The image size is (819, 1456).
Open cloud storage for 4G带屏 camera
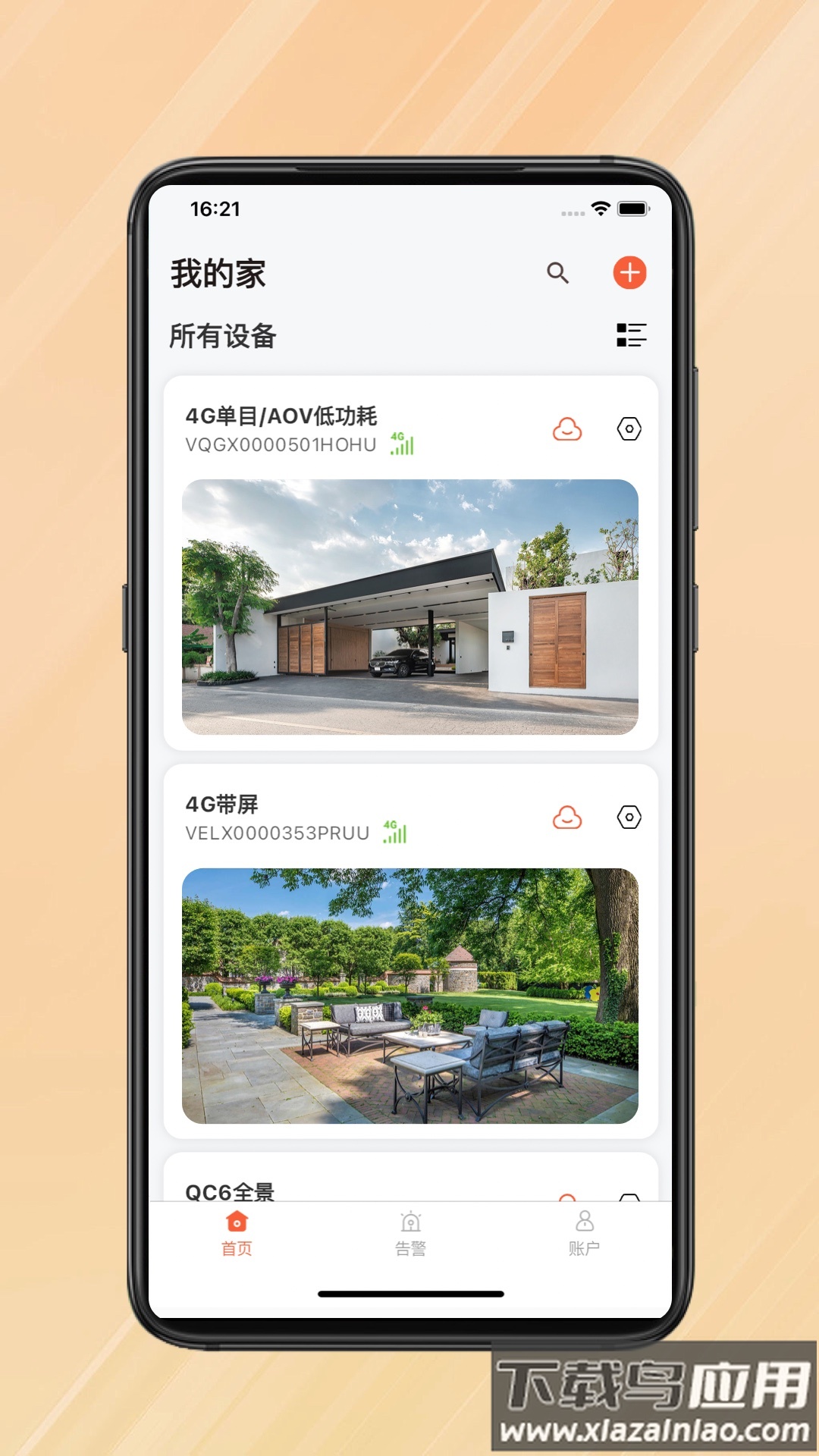pos(567,819)
